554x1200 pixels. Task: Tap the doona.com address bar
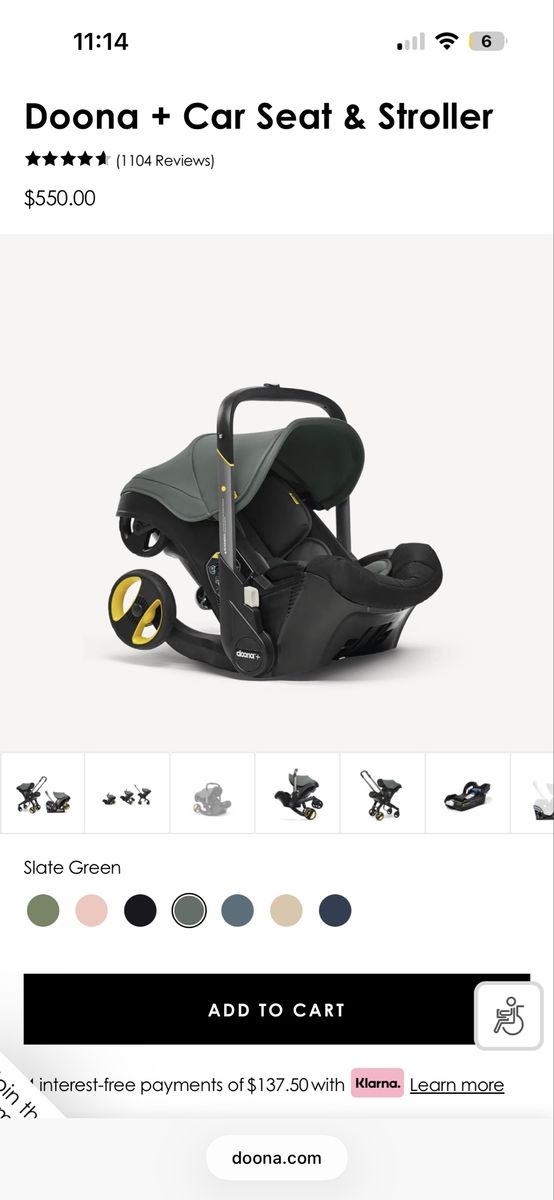click(x=277, y=1158)
